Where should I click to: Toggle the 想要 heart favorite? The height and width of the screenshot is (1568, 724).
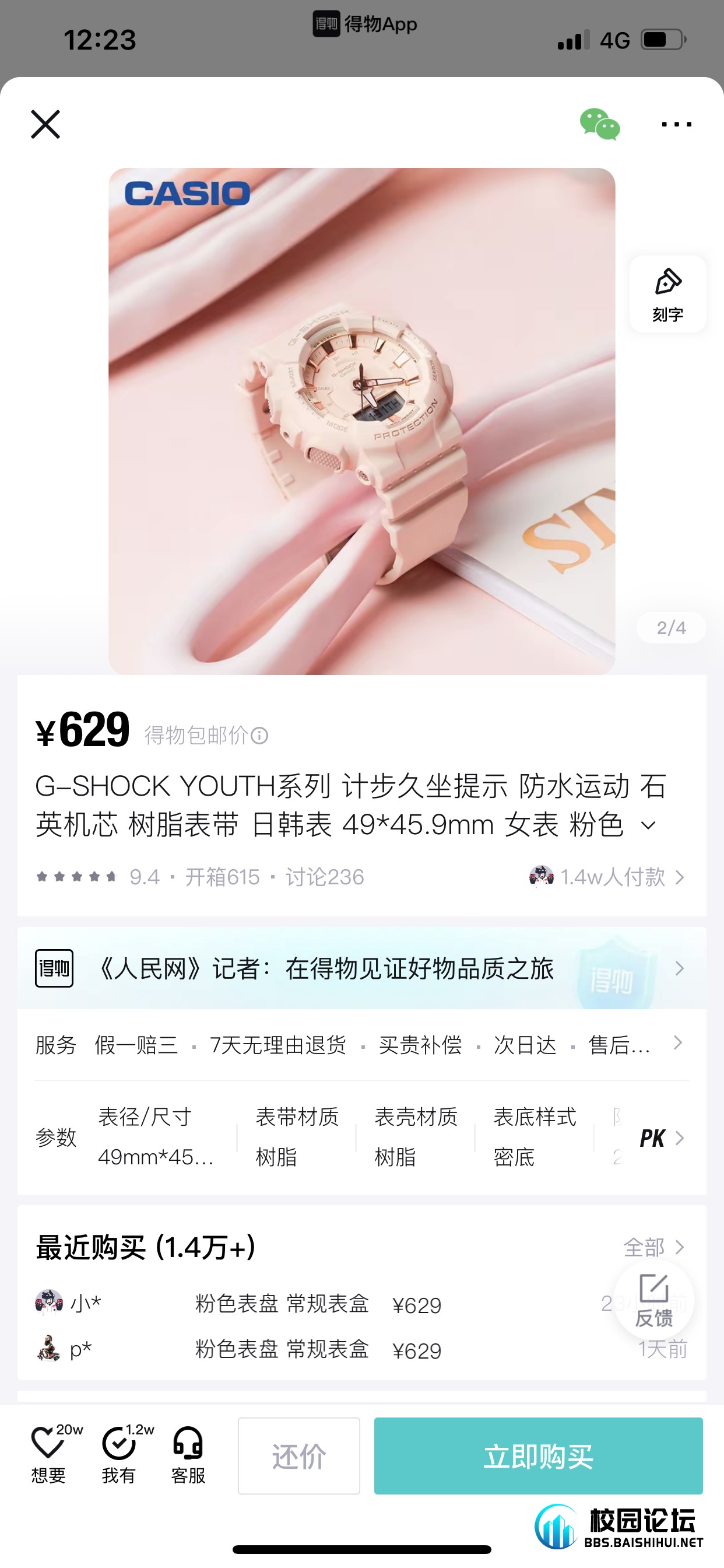(48, 1452)
